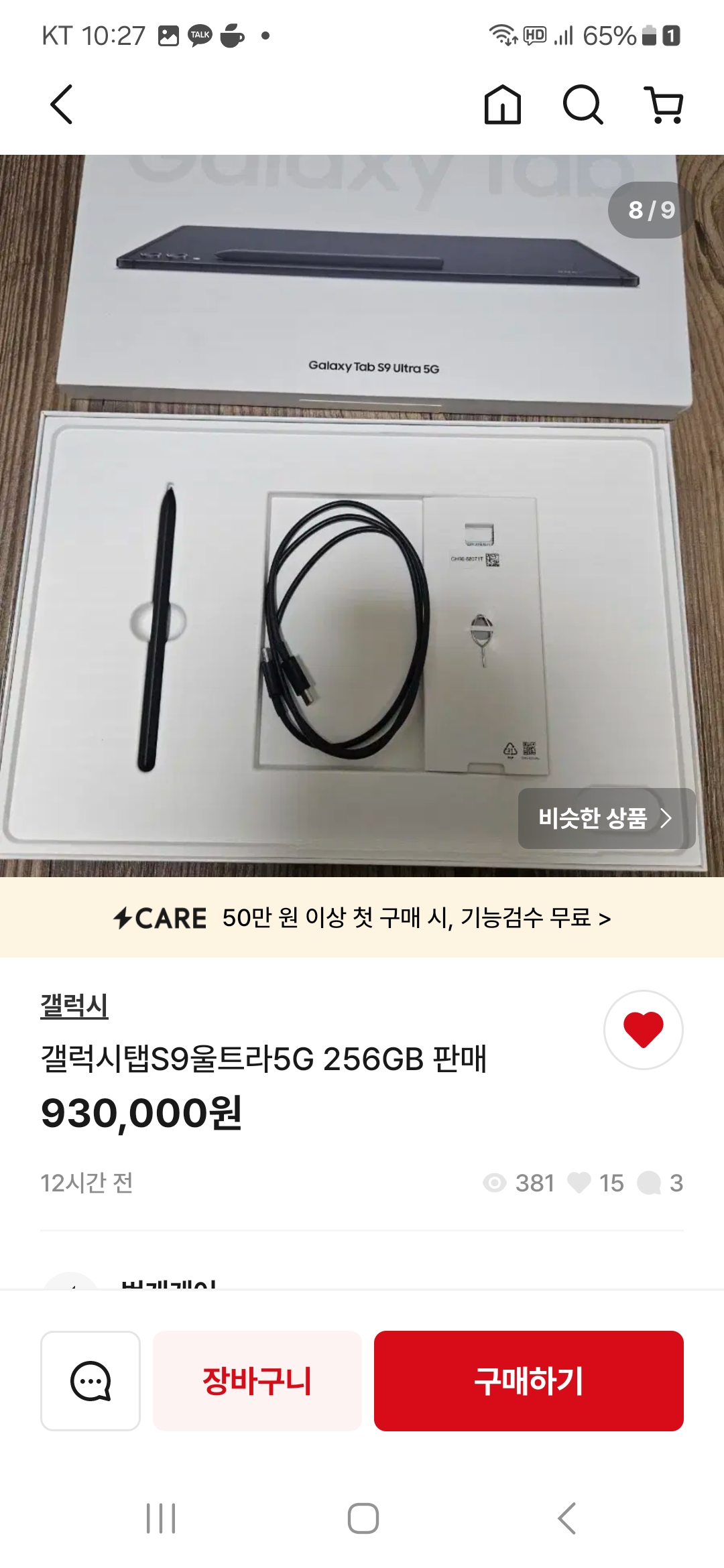Go back using the top-left arrow

pyautogui.click(x=62, y=105)
